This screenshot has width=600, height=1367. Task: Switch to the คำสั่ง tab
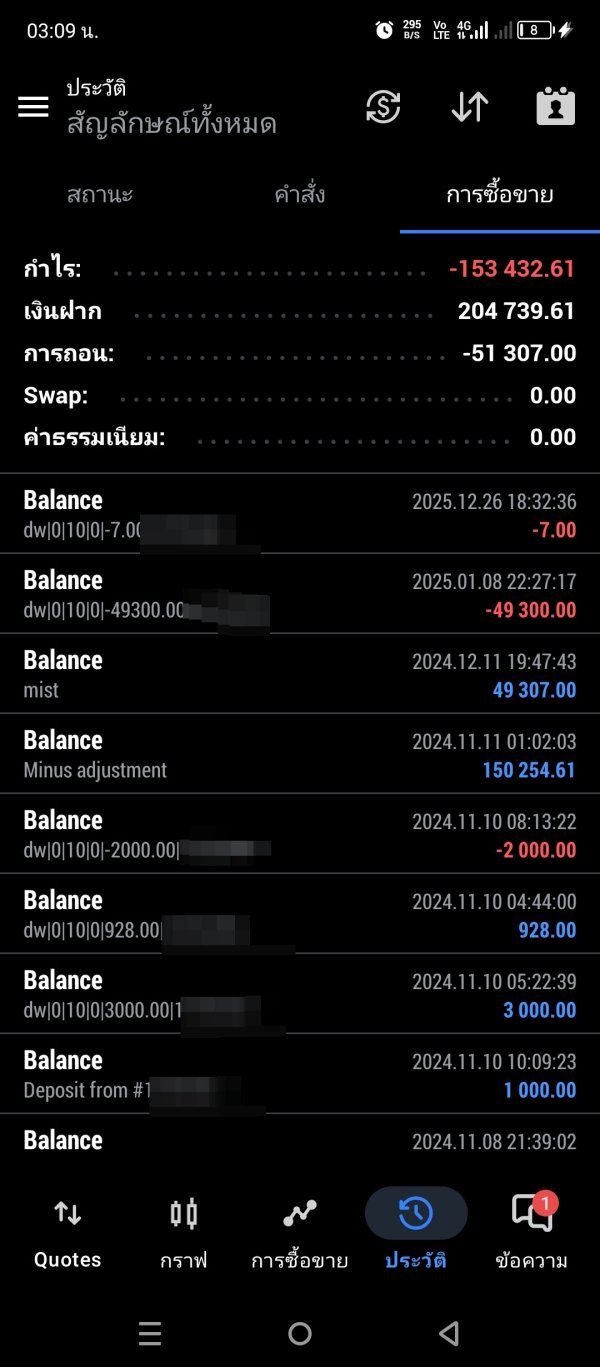(x=300, y=195)
